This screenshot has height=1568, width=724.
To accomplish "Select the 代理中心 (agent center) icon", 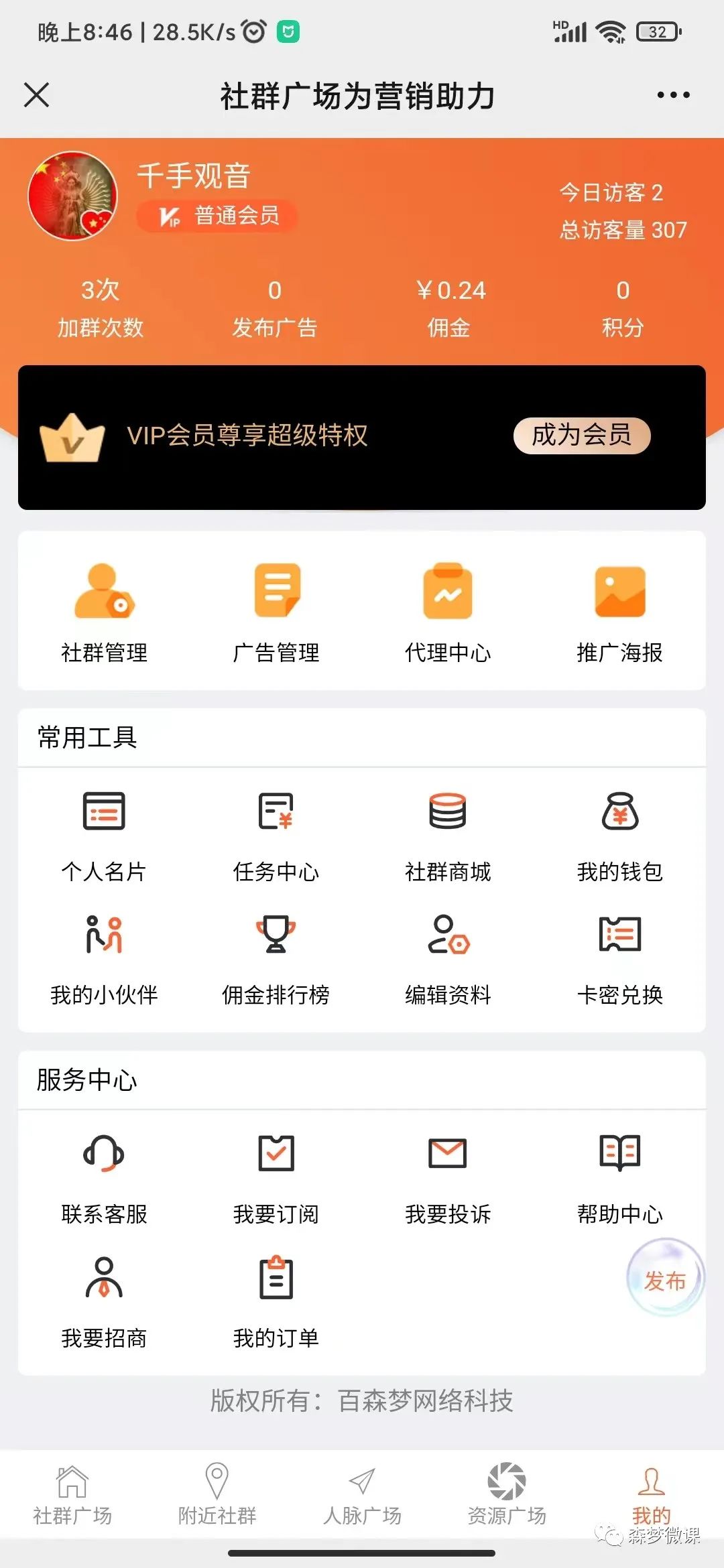I will [448, 610].
